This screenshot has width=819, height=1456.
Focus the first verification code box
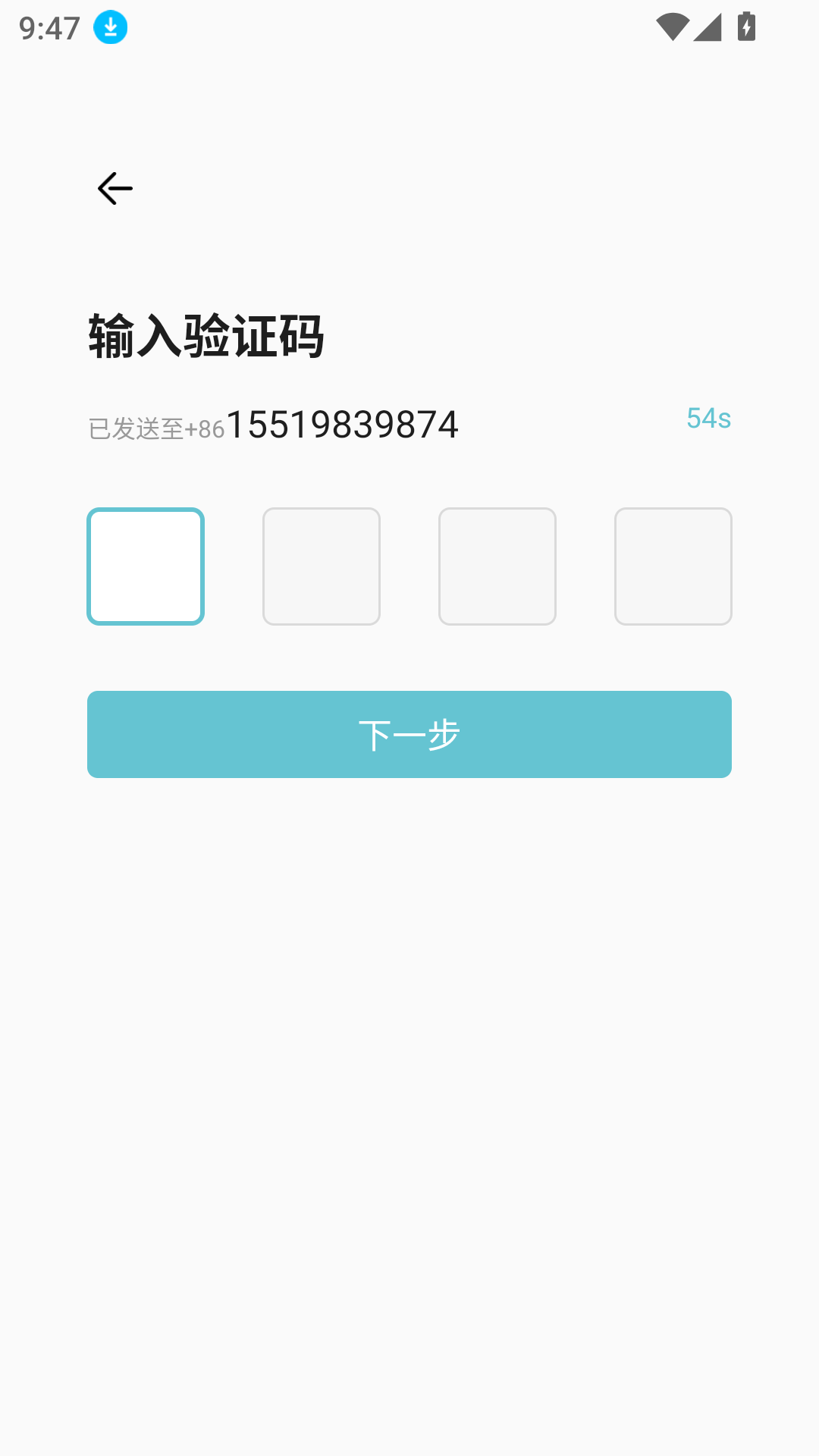[x=146, y=566]
